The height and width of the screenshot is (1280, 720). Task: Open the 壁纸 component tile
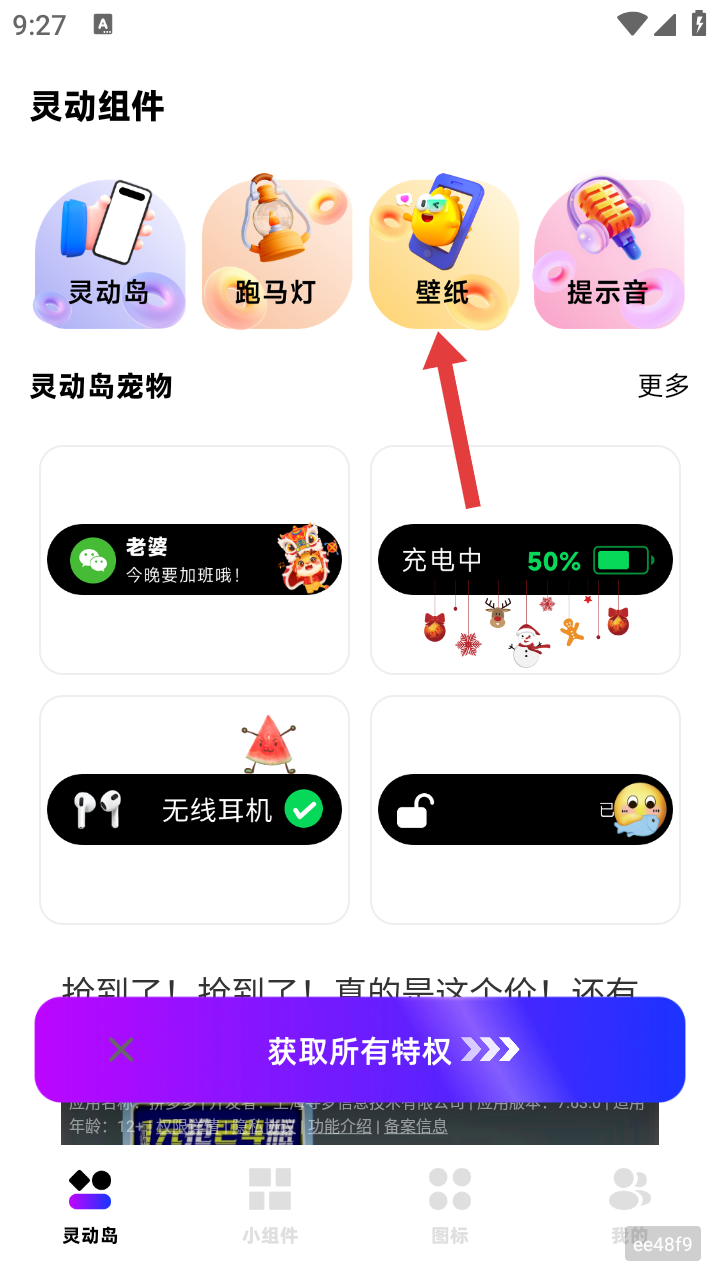tap(443, 255)
